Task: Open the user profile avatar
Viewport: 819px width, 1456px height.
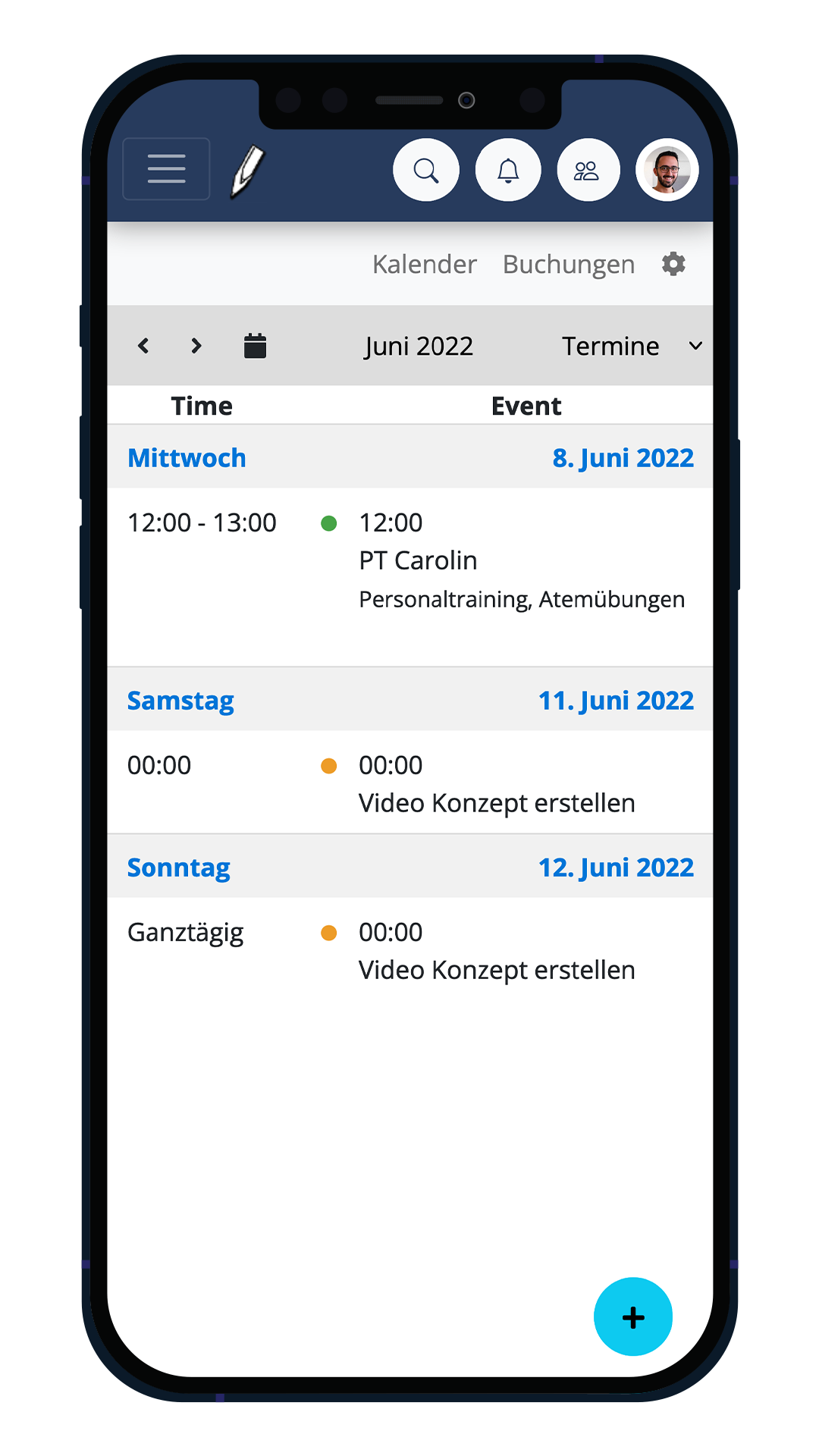Action: [667, 170]
